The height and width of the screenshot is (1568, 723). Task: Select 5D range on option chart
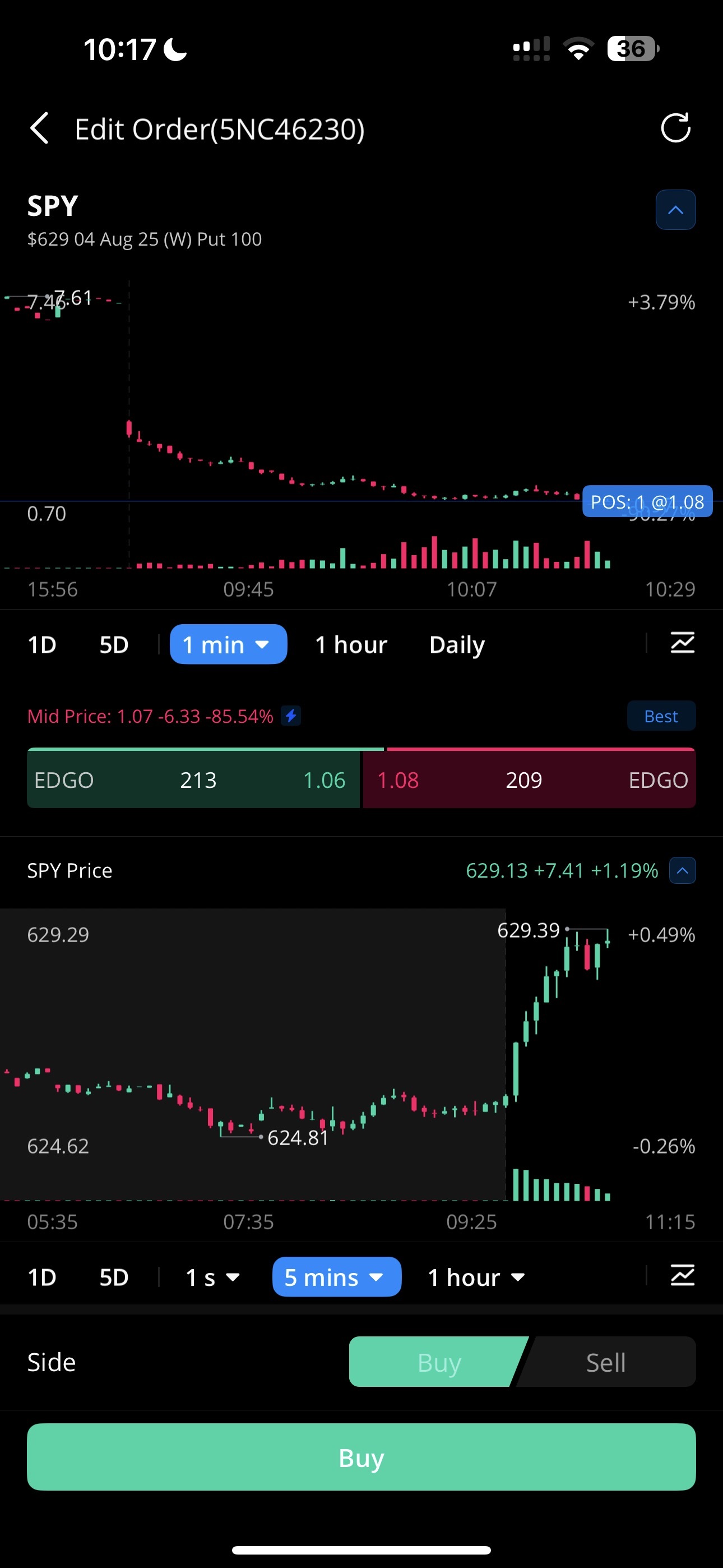(114, 644)
